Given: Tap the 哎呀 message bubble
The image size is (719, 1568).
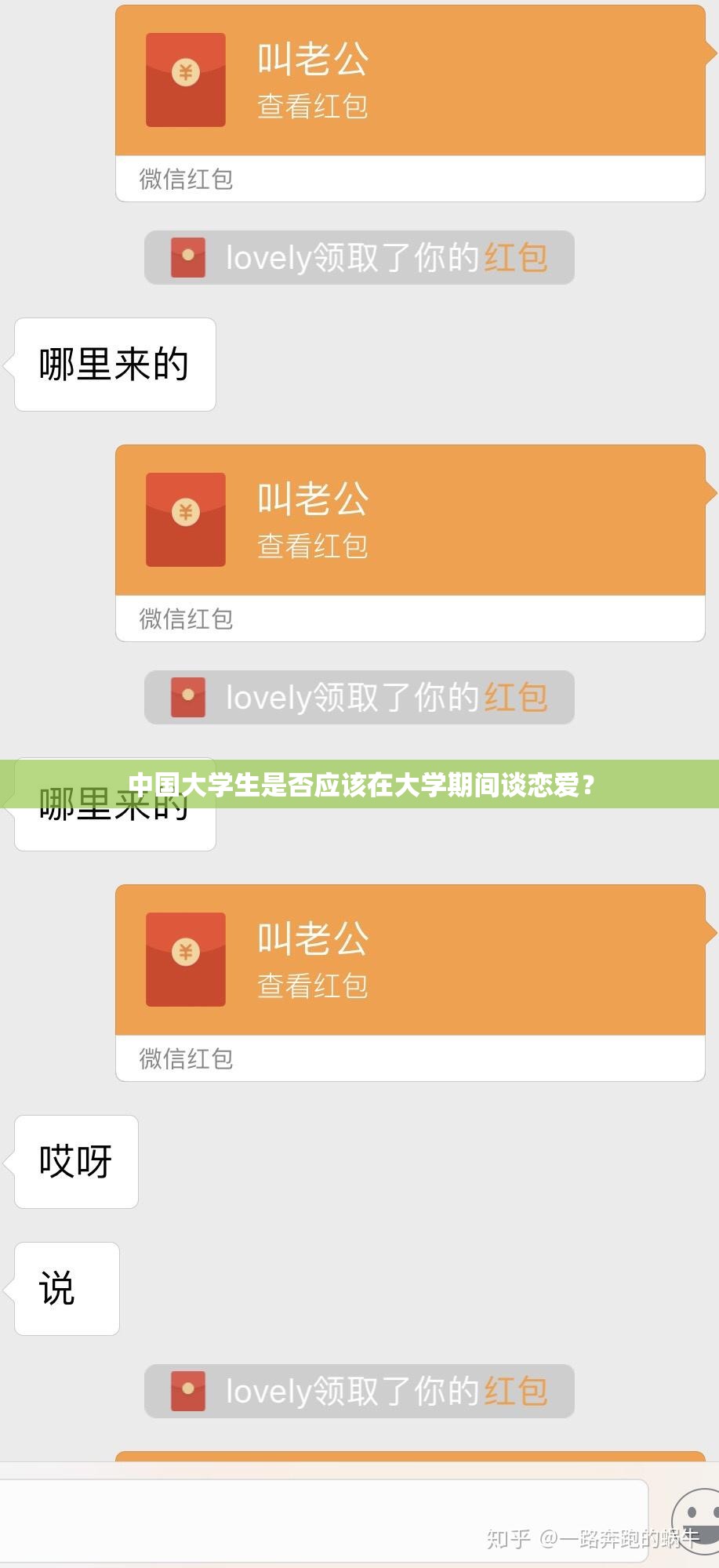Looking at the screenshot, I should click(x=75, y=1163).
